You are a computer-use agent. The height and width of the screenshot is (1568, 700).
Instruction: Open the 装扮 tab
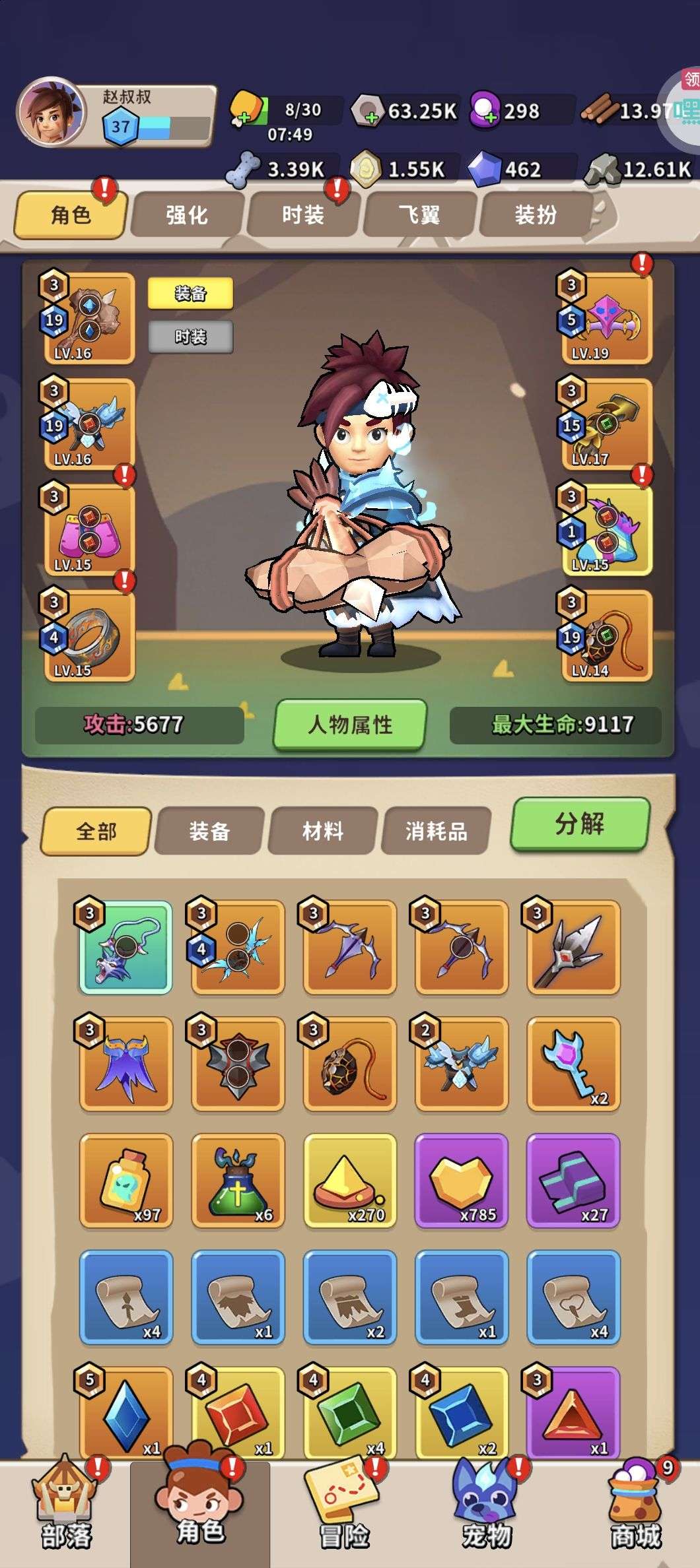536,214
